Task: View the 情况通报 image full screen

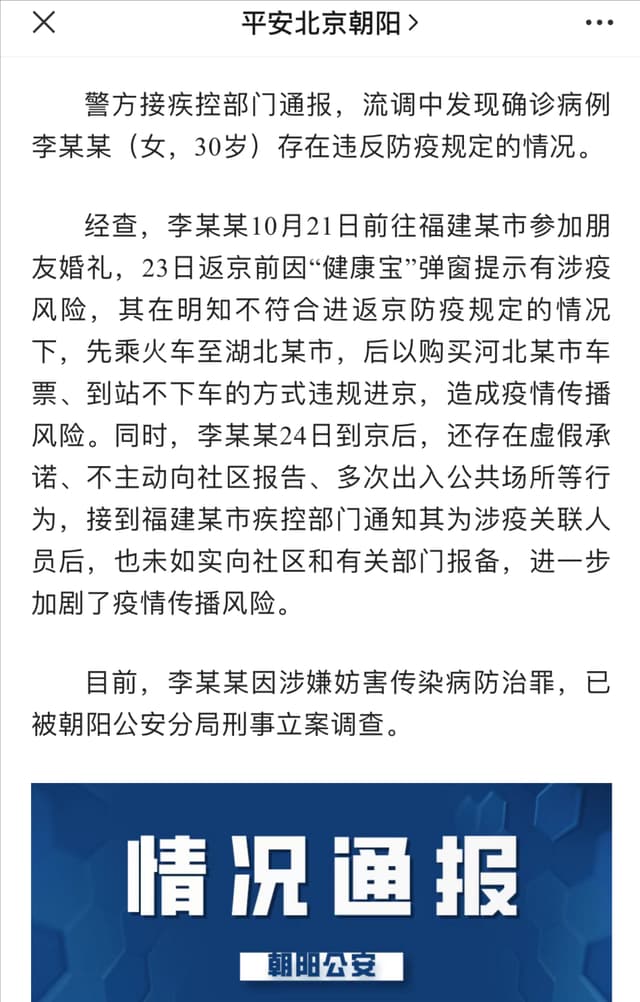Action: [x=320, y=892]
